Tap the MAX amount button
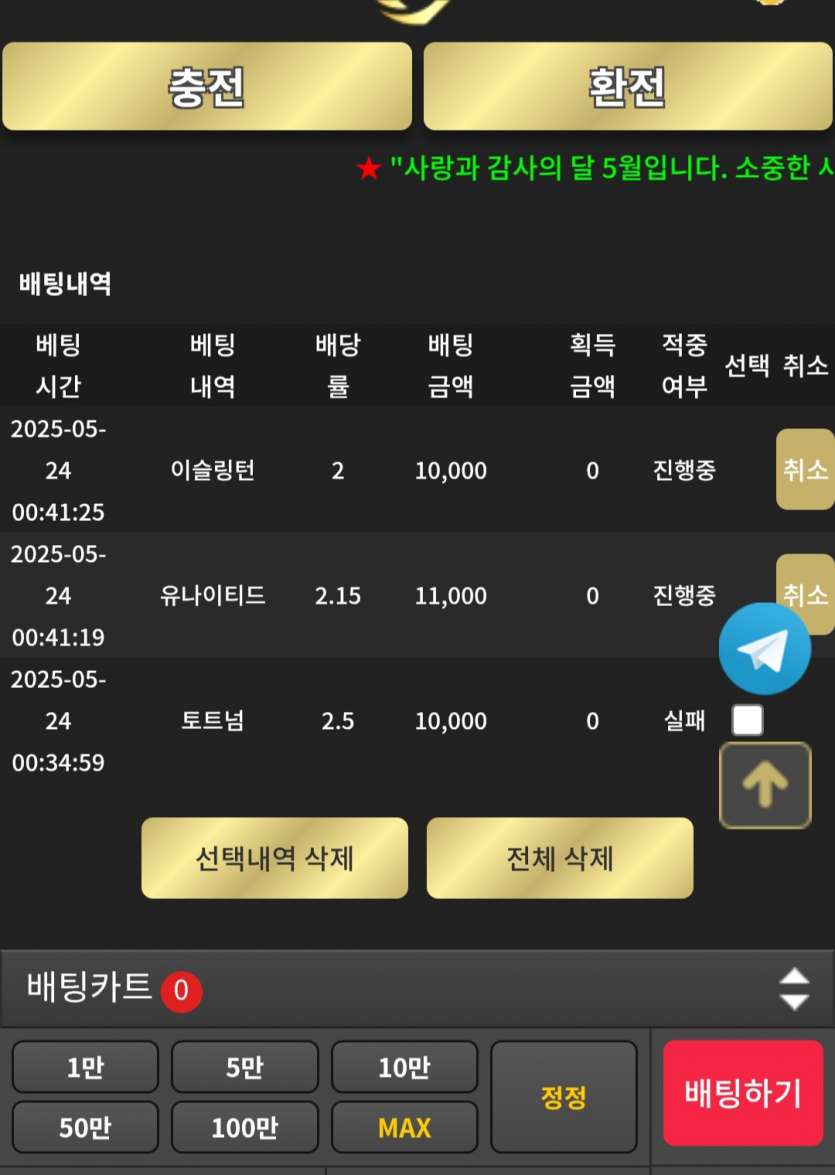 point(404,1127)
